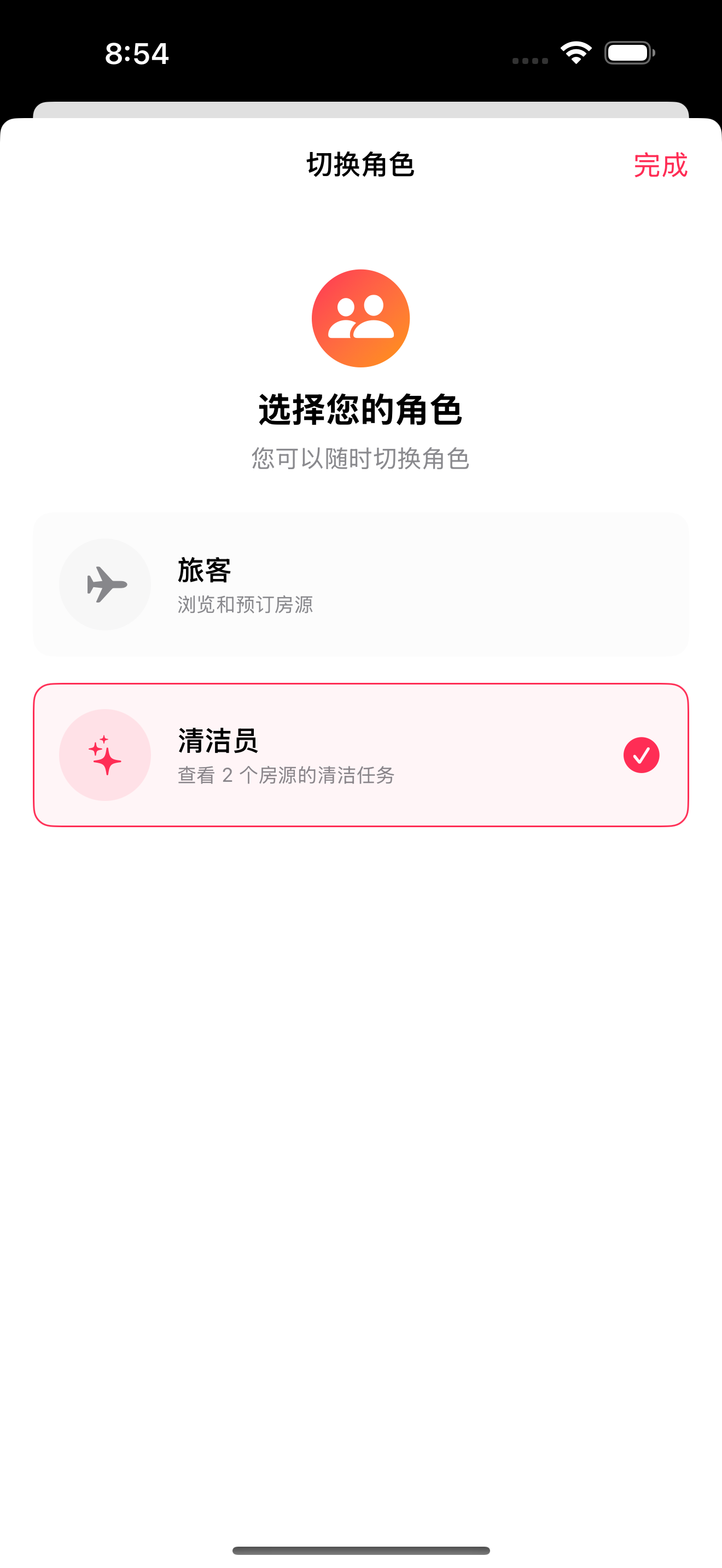This screenshot has width=722, height=1568.
Task: Click 浏览和预订房源 description text
Action: click(247, 605)
